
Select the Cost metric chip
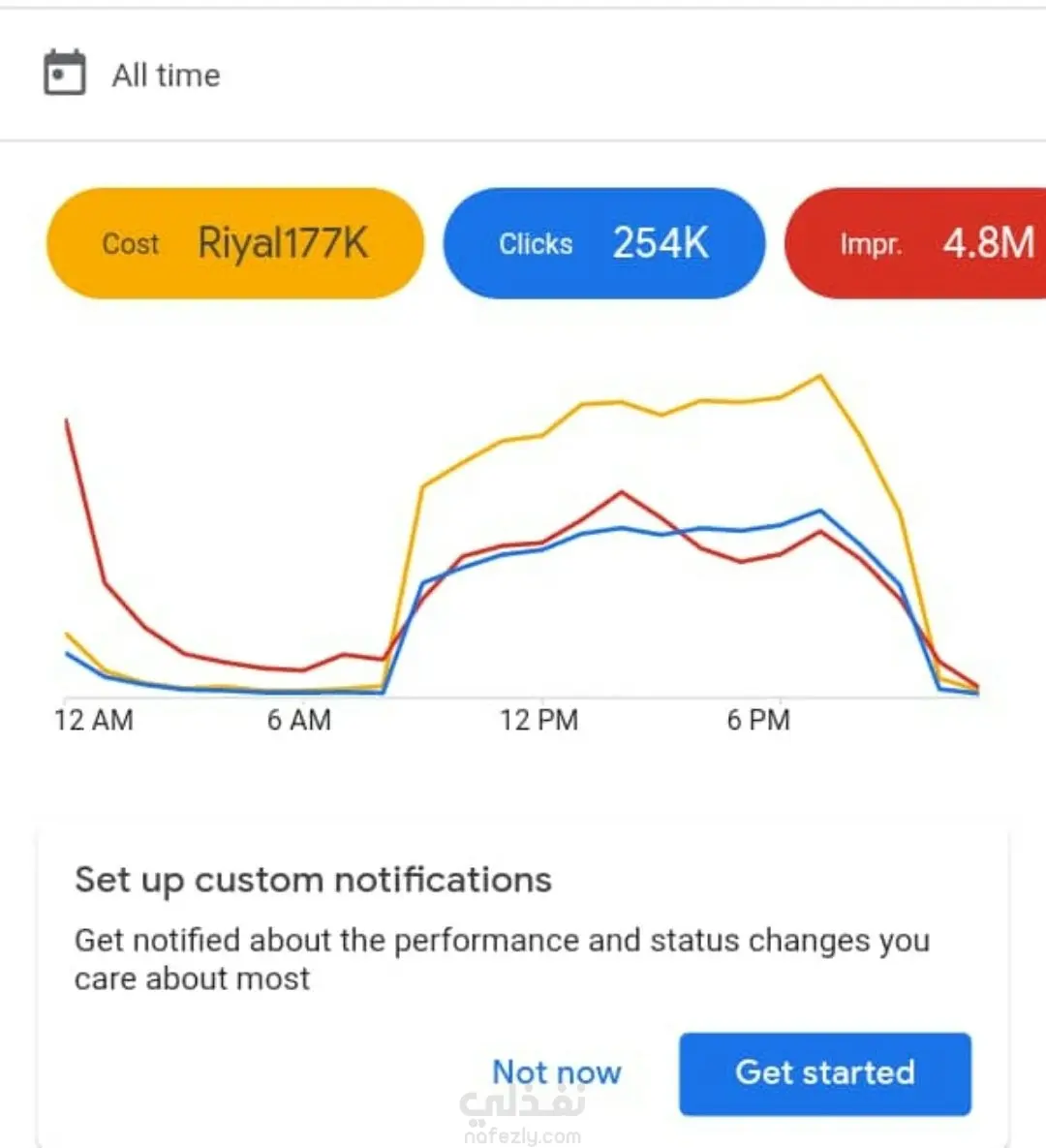click(235, 243)
